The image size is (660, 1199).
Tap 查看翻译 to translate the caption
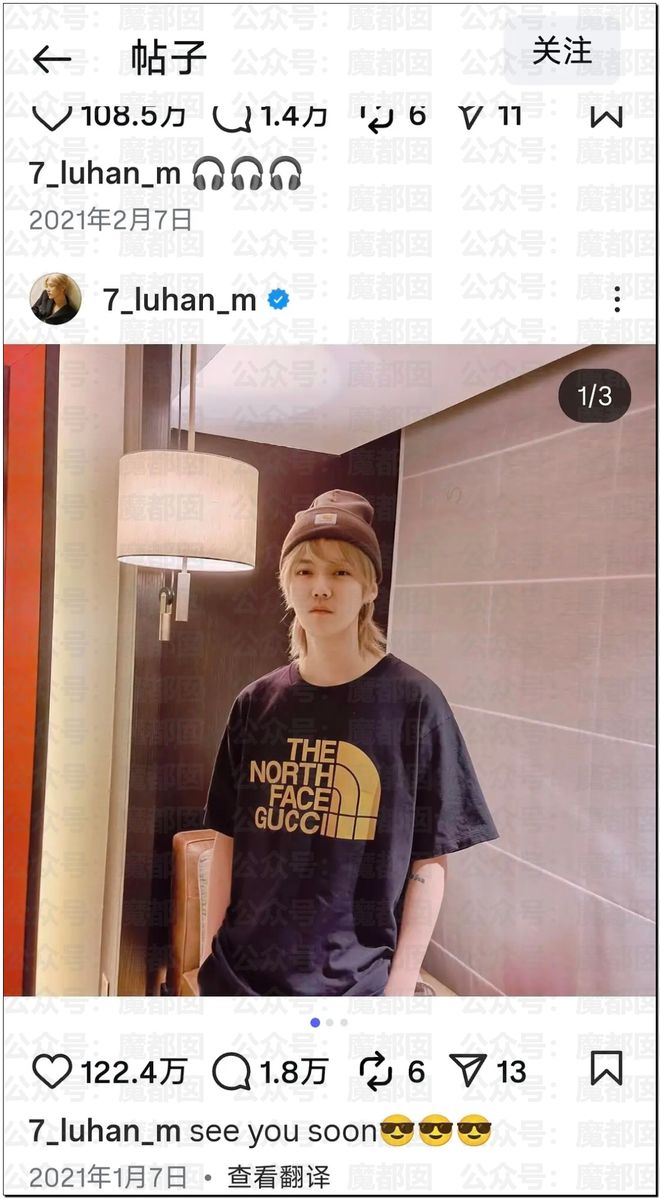tap(278, 1177)
